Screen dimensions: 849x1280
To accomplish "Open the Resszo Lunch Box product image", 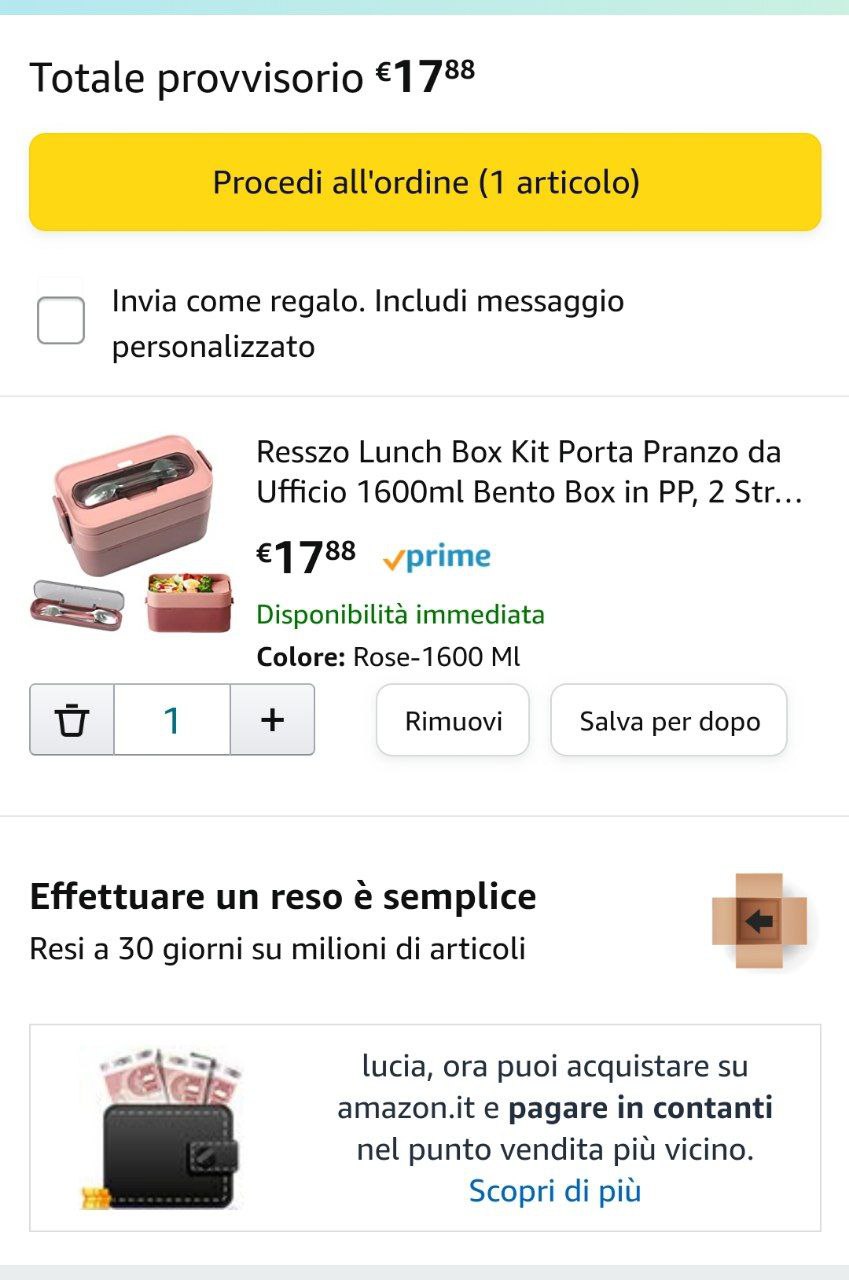I will (x=131, y=534).
